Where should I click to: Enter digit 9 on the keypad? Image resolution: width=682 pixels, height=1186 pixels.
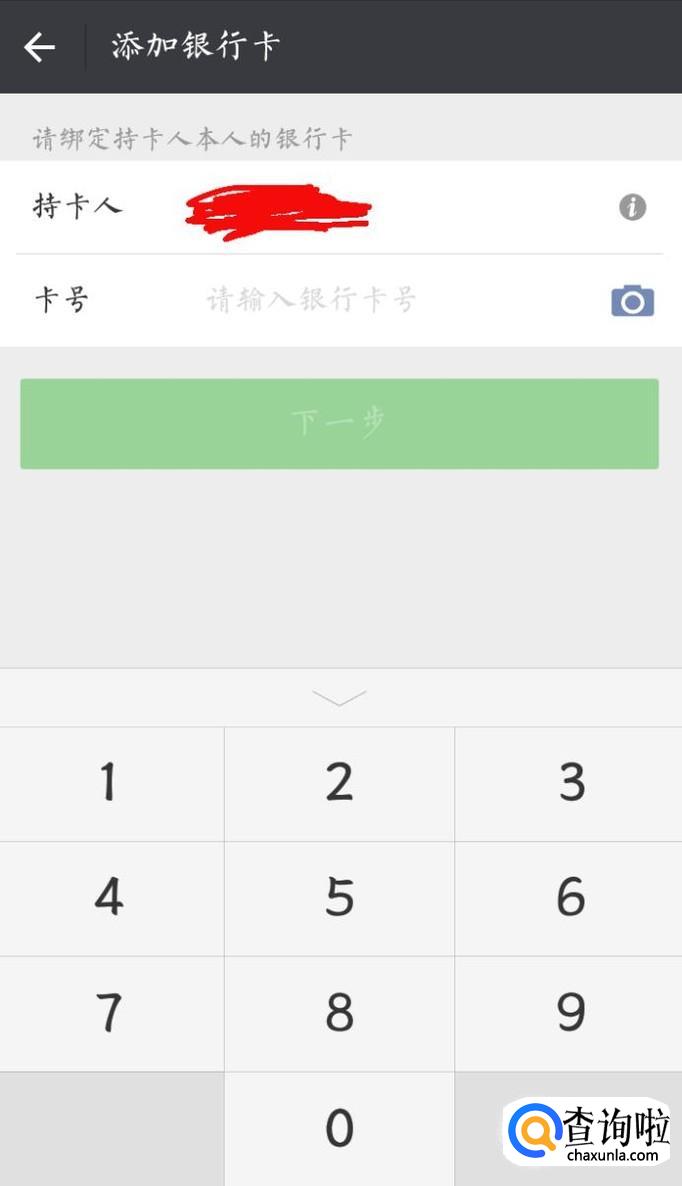569,1014
